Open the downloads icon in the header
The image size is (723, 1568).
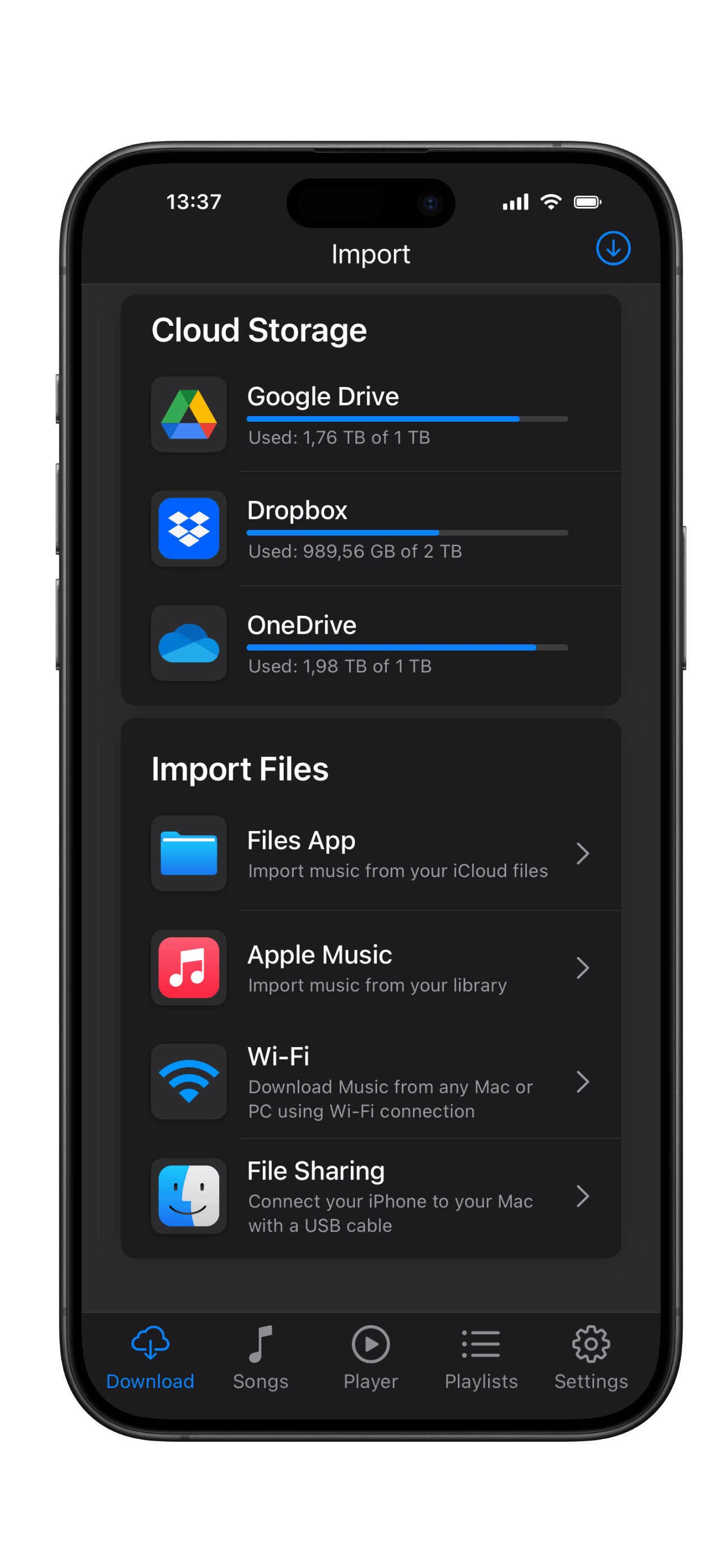tap(612, 248)
